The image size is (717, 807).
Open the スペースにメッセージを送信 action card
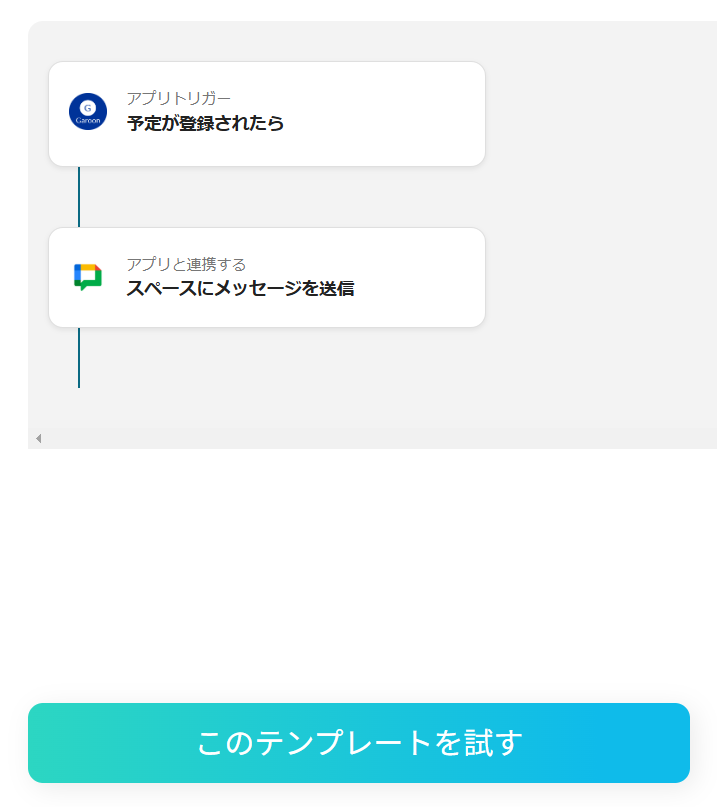click(x=266, y=277)
